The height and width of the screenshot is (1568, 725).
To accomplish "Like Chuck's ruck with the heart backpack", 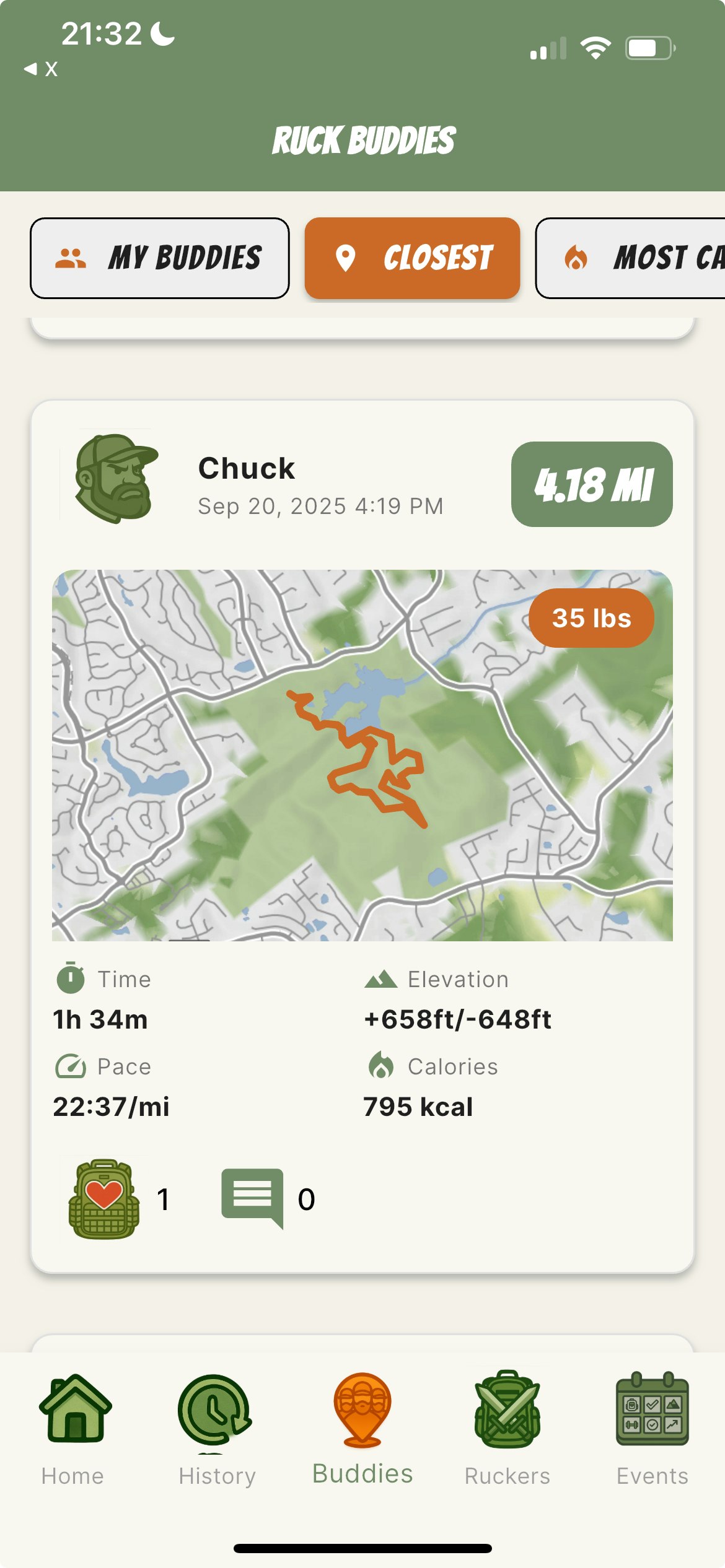I will (x=104, y=1199).
